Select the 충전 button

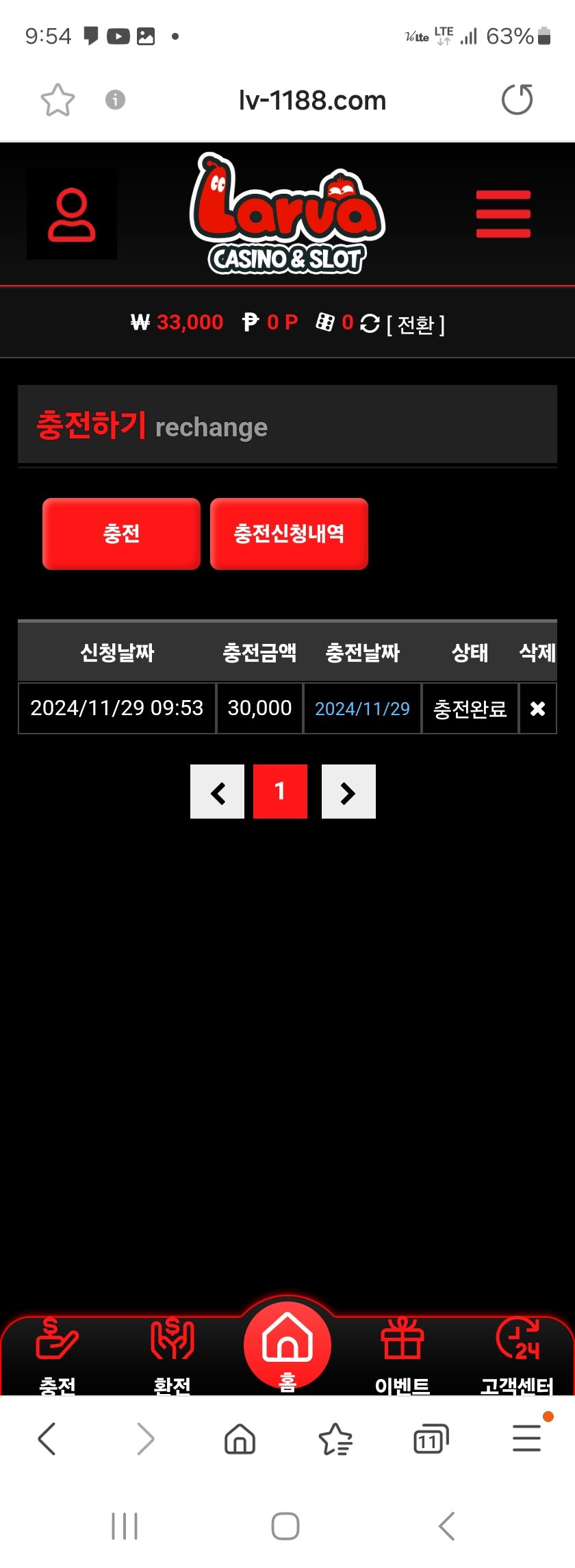coord(121,534)
